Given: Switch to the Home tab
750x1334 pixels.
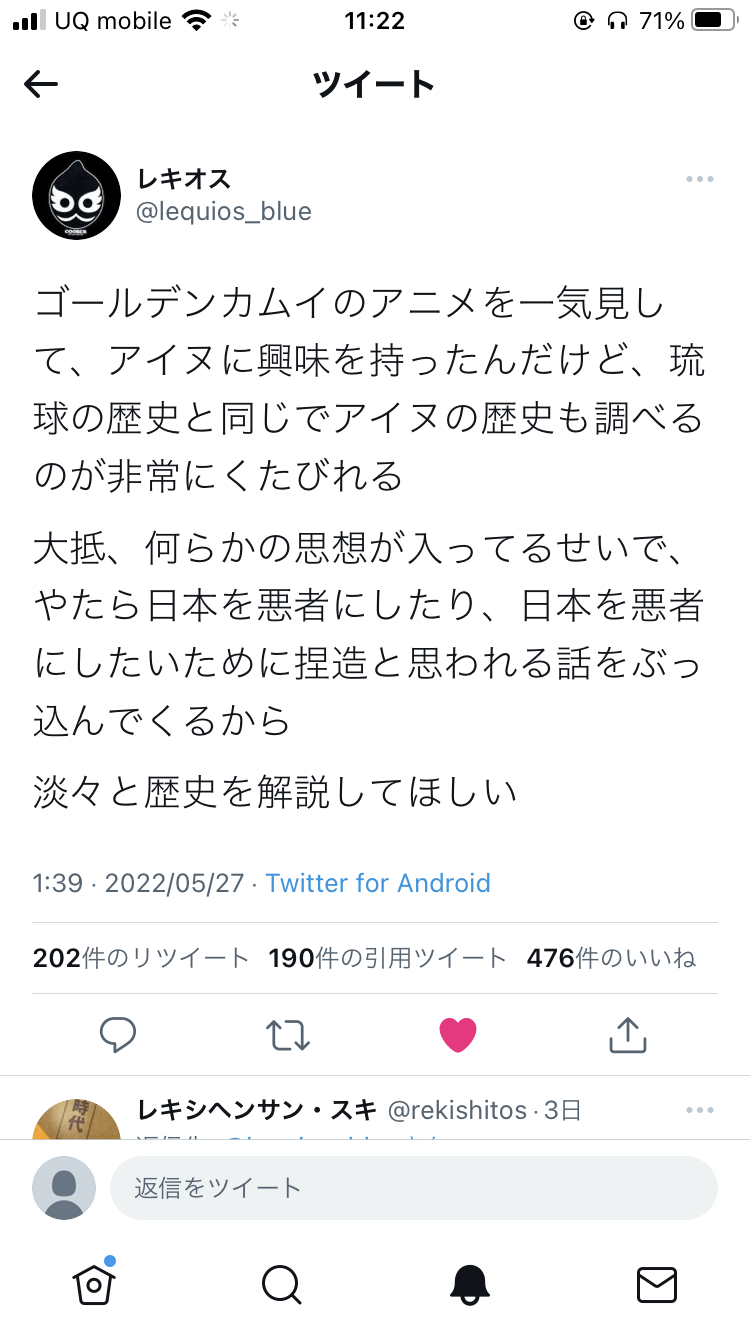Looking at the screenshot, I should (94, 1283).
